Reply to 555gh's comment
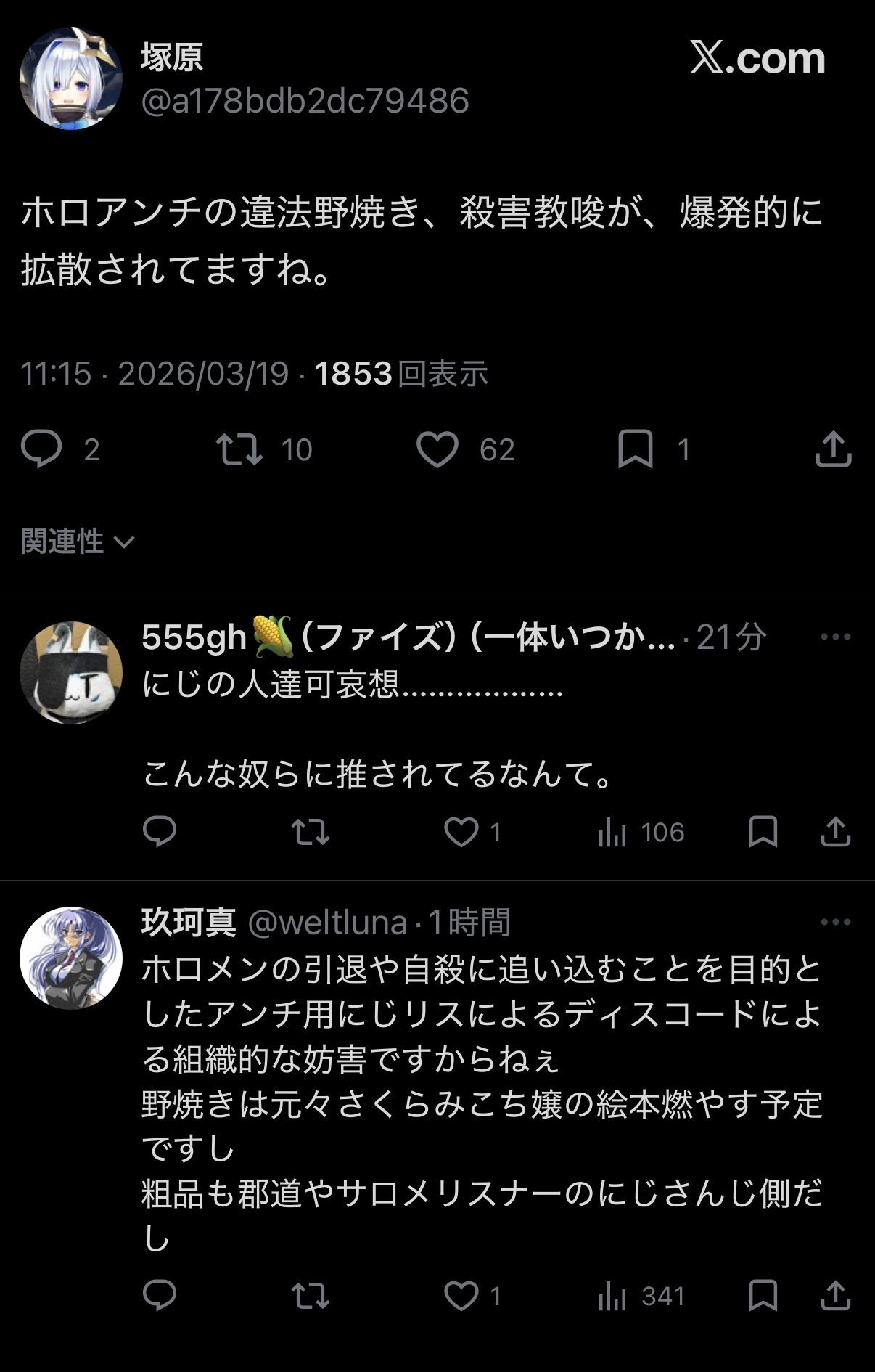875x1372 pixels. [160, 832]
